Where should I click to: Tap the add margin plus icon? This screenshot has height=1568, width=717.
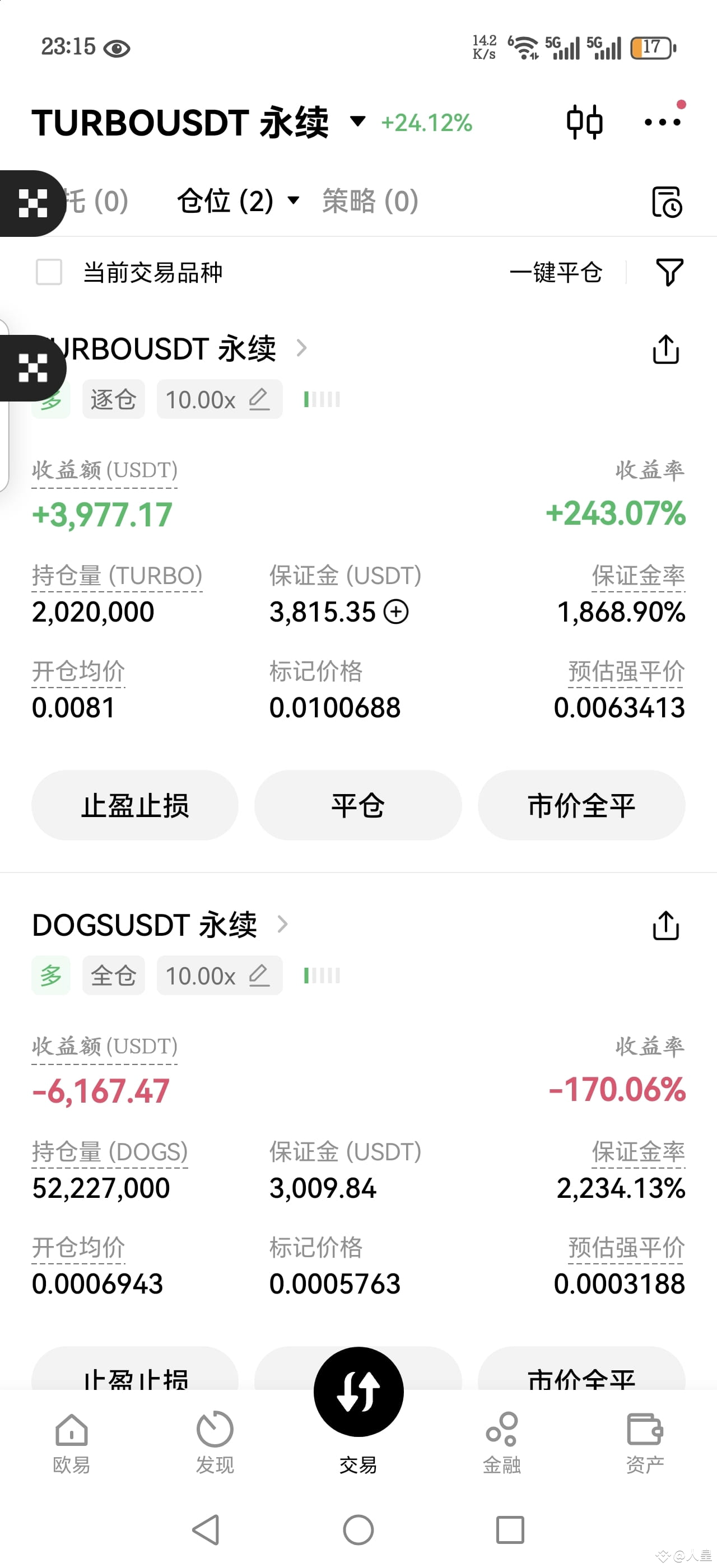(396, 612)
